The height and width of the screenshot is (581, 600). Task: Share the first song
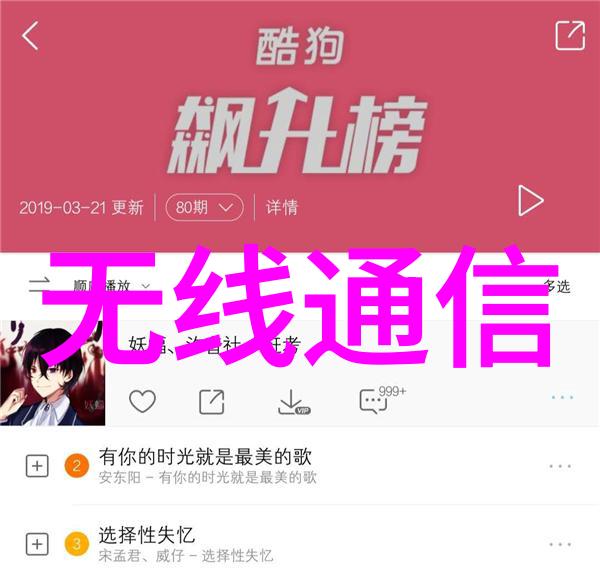point(212,402)
